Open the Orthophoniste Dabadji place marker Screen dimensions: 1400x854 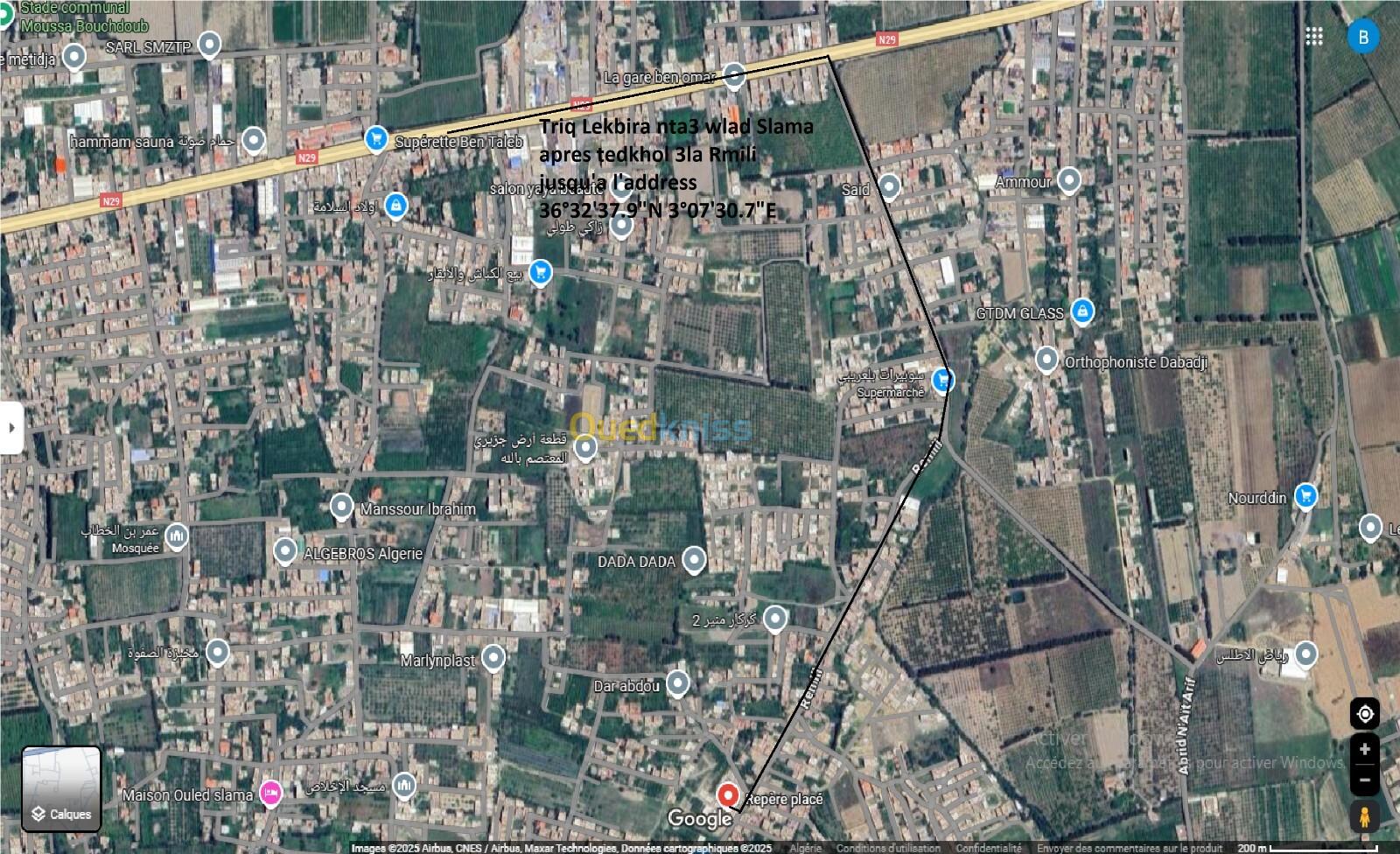[1046, 359]
